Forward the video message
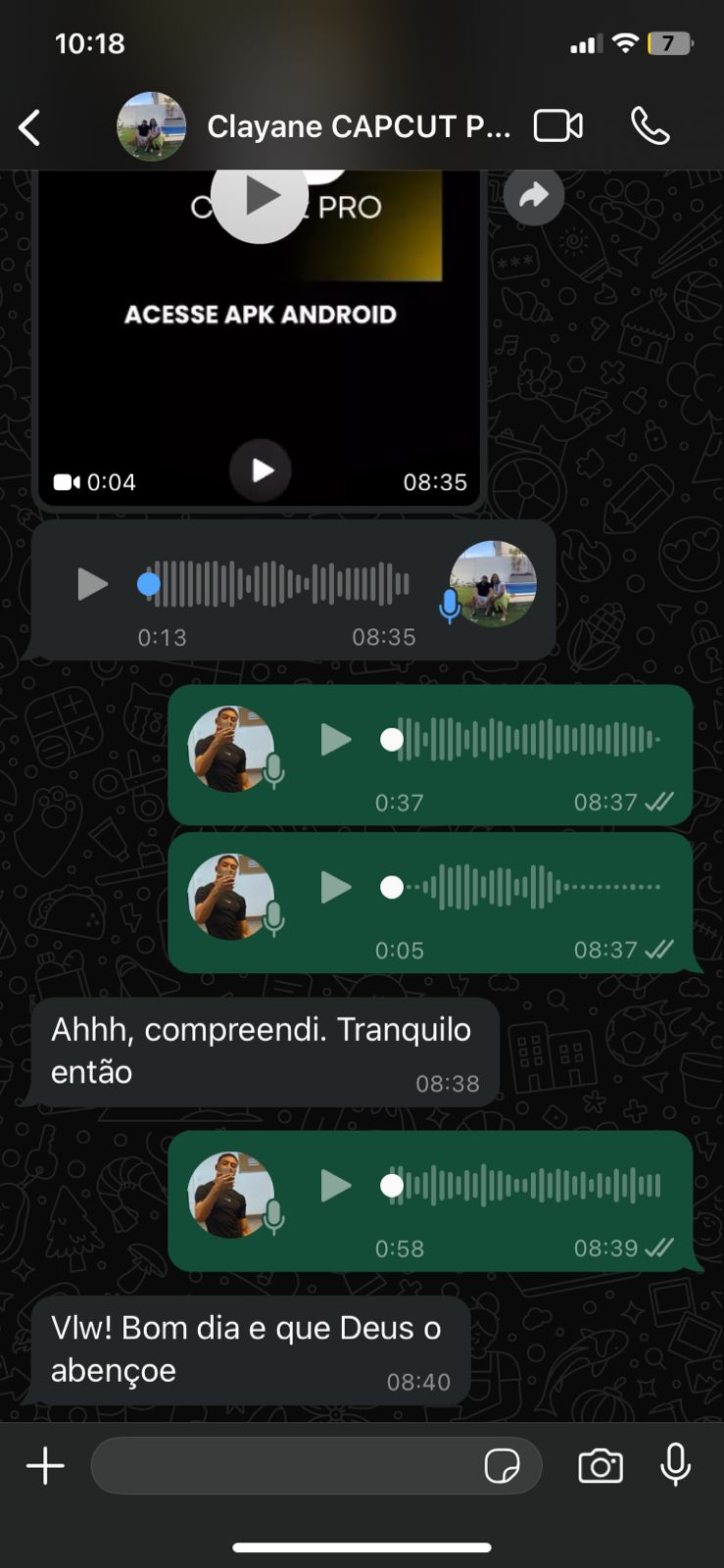Image resolution: width=724 pixels, height=1568 pixels. click(x=534, y=196)
